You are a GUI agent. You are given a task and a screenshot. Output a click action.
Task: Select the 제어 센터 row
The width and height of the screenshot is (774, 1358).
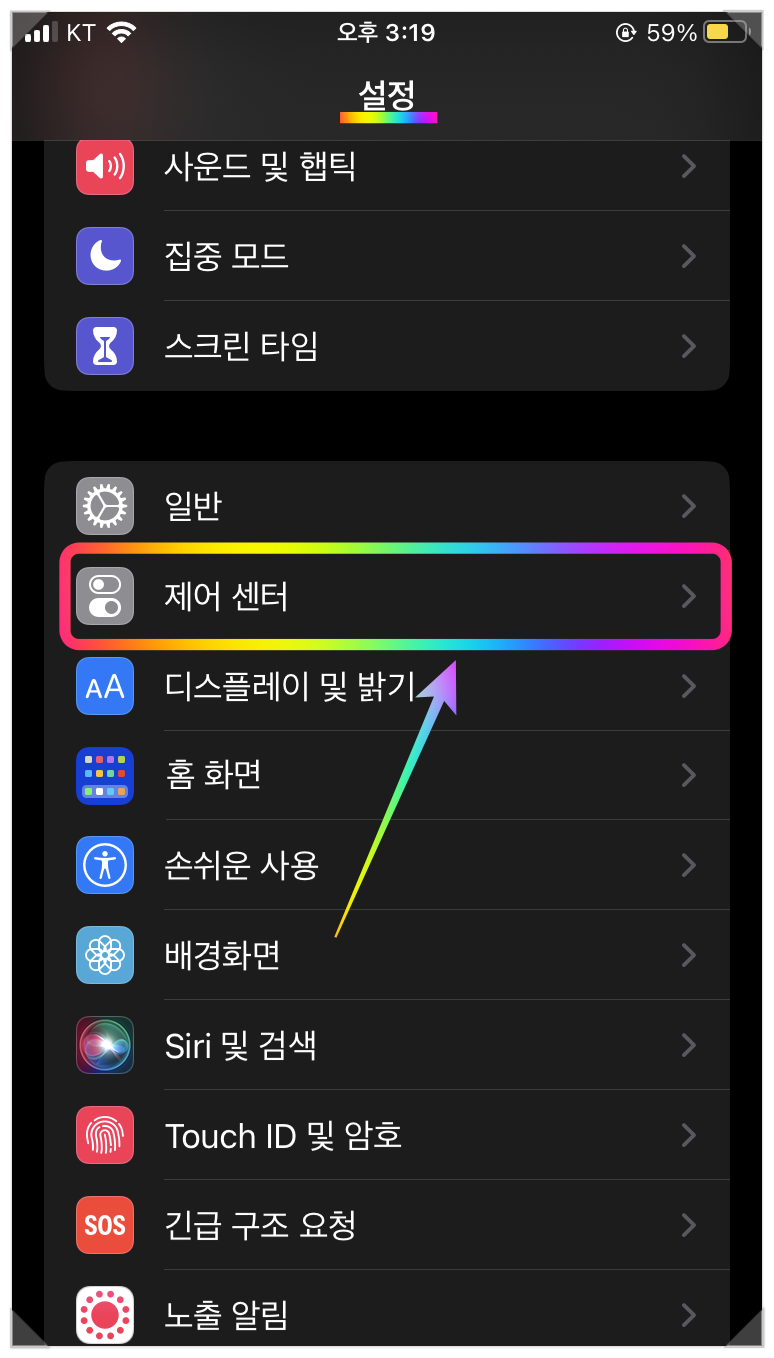pyautogui.click(x=387, y=596)
